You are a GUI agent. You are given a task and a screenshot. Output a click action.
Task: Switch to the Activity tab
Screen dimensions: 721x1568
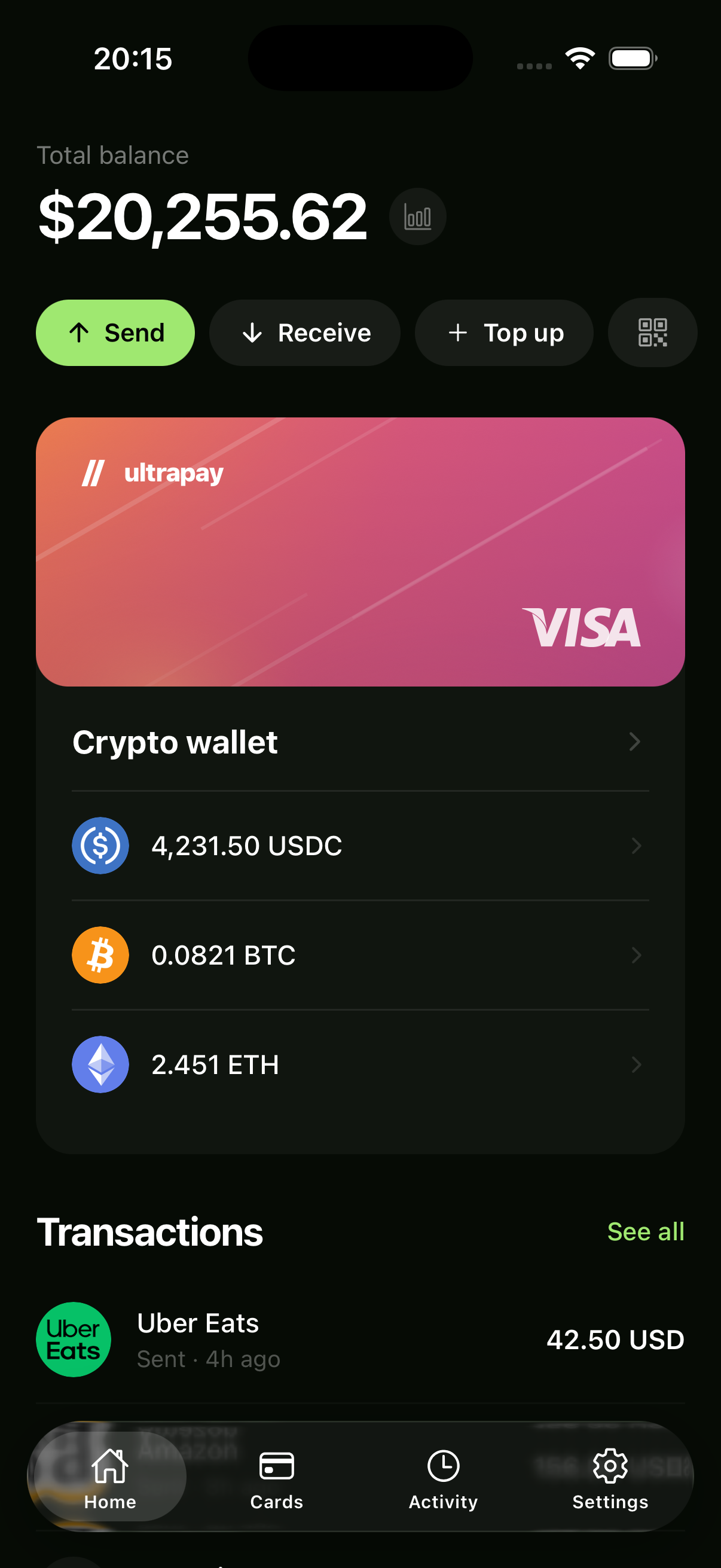click(x=443, y=1477)
